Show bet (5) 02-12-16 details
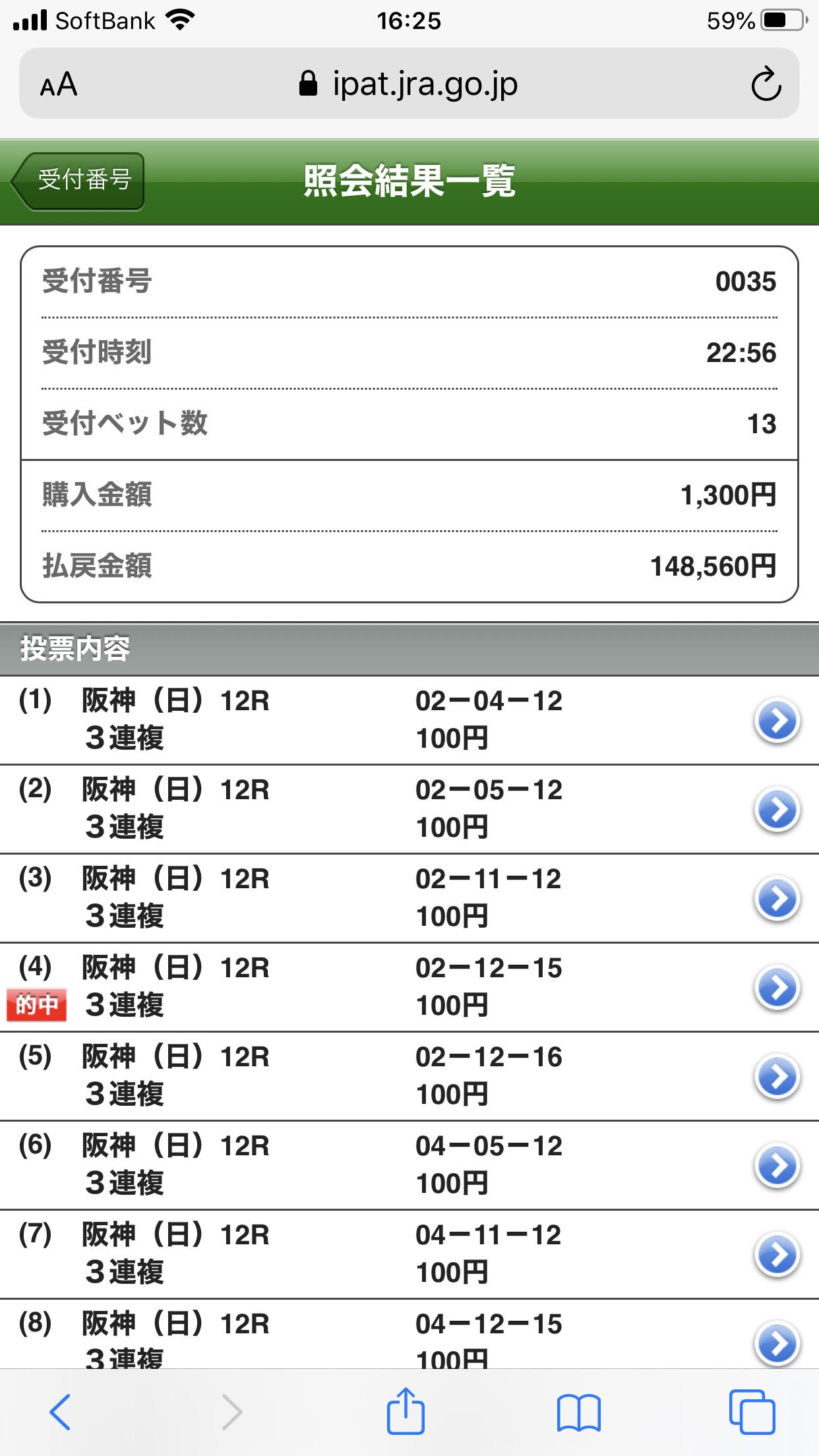Image resolution: width=819 pixels, height=1456 pixels. point(777,1077)
